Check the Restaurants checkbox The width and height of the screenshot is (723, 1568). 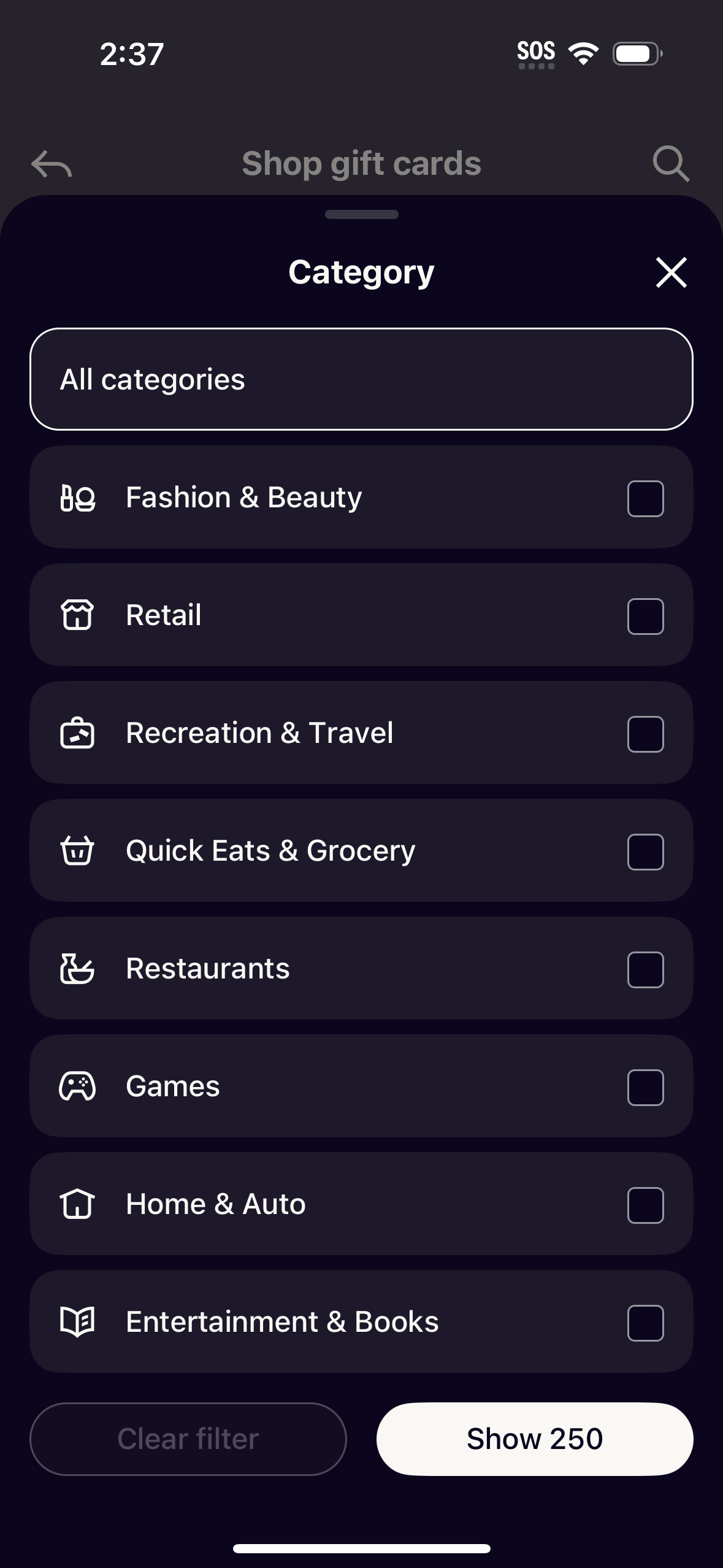[645, 968]
